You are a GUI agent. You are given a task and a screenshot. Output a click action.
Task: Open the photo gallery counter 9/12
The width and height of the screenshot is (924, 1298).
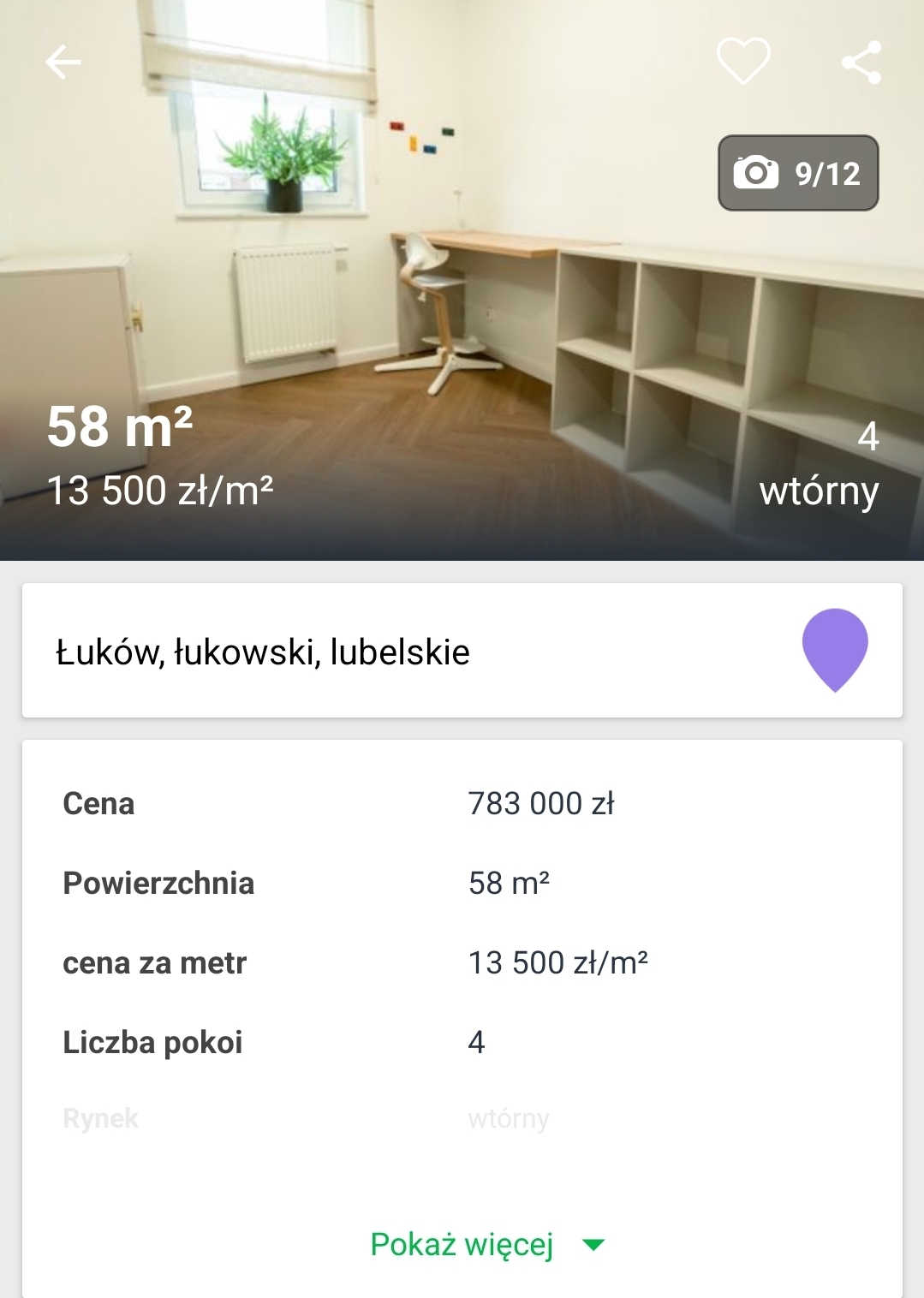point(798,173)
